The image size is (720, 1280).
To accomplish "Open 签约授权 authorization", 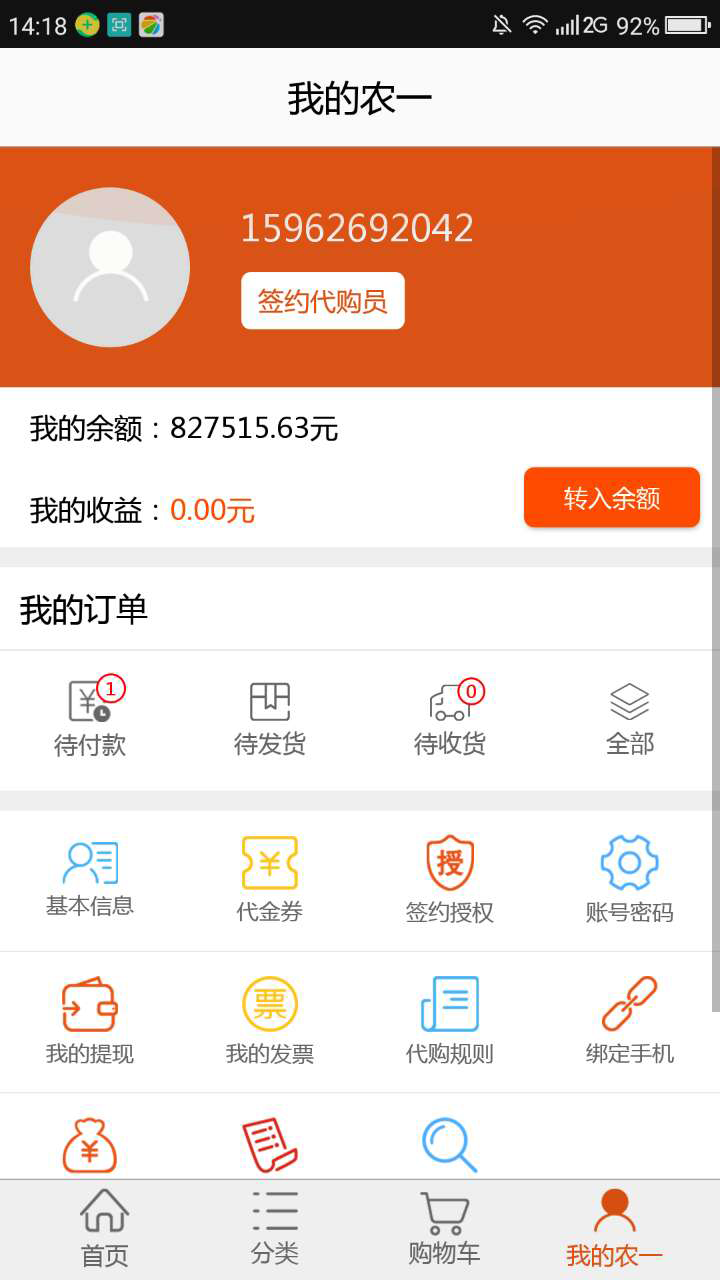I will click(x=450, y=879).
